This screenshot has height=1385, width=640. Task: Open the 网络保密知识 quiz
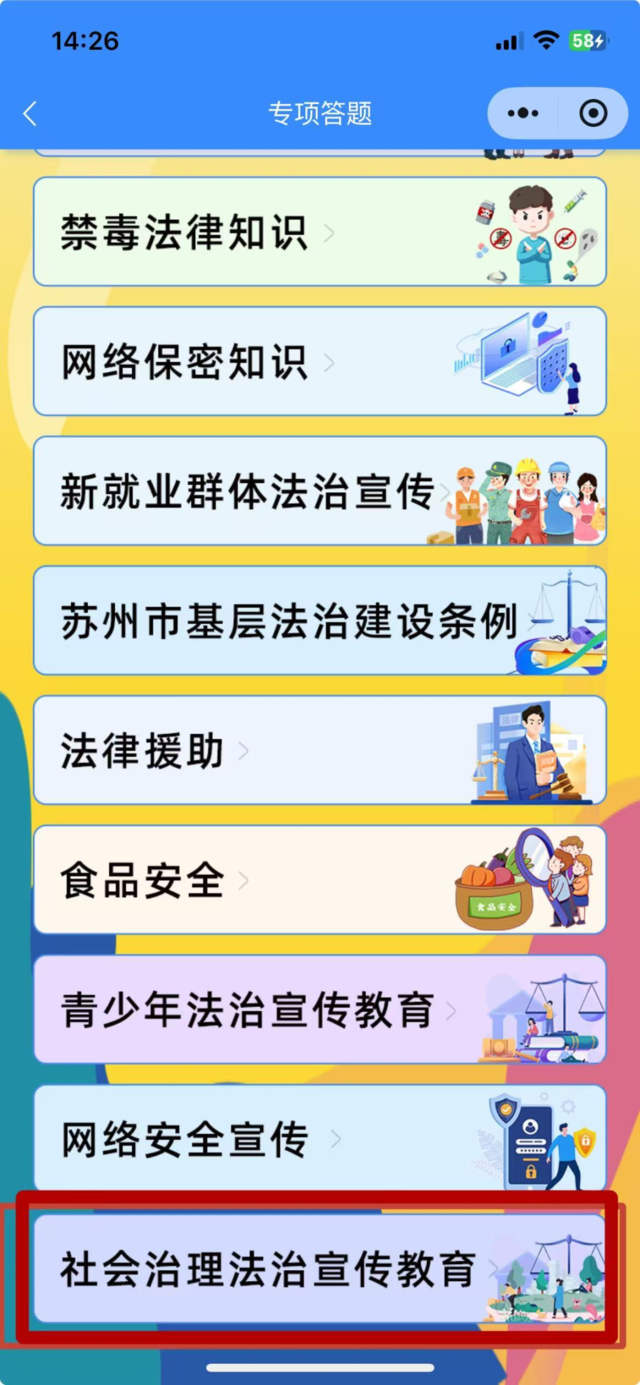(x=319, y=361)
